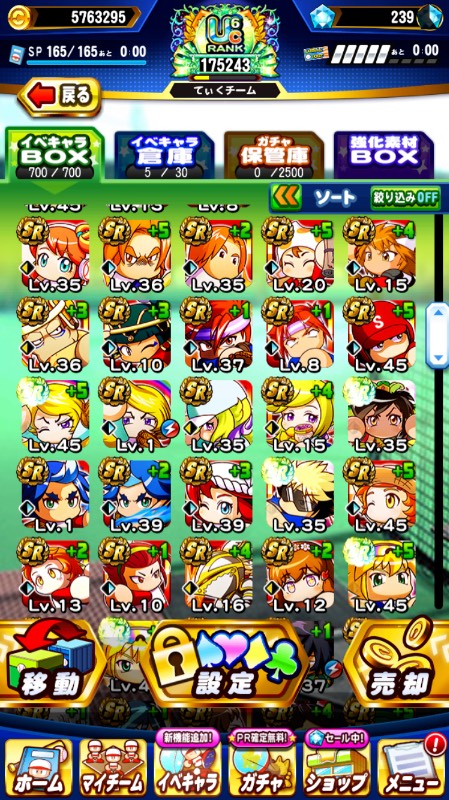
Task: Go back with the 戻る button
Action: pyautogui.click(x=59, y=97)
